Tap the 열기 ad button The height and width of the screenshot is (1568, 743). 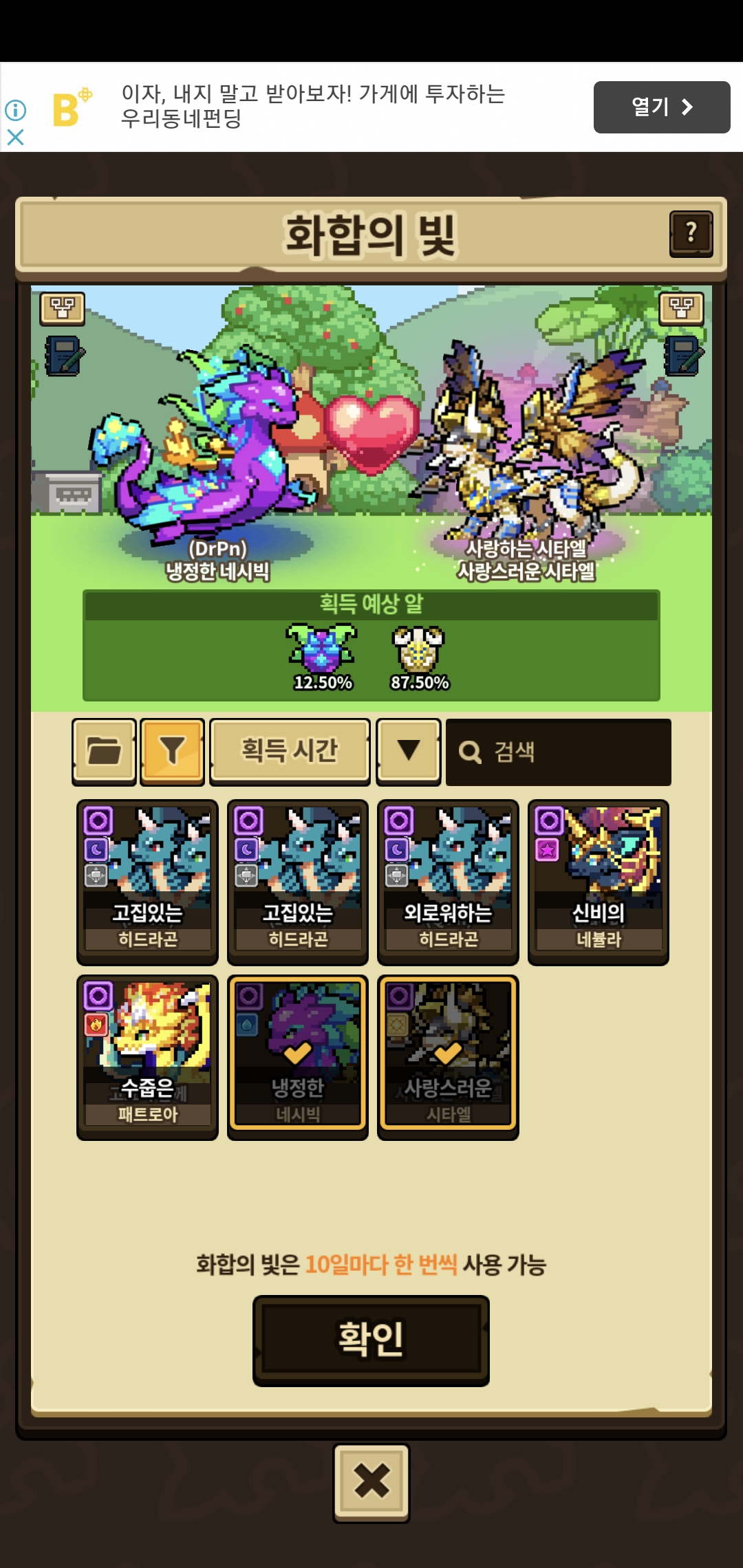point(662,107)
